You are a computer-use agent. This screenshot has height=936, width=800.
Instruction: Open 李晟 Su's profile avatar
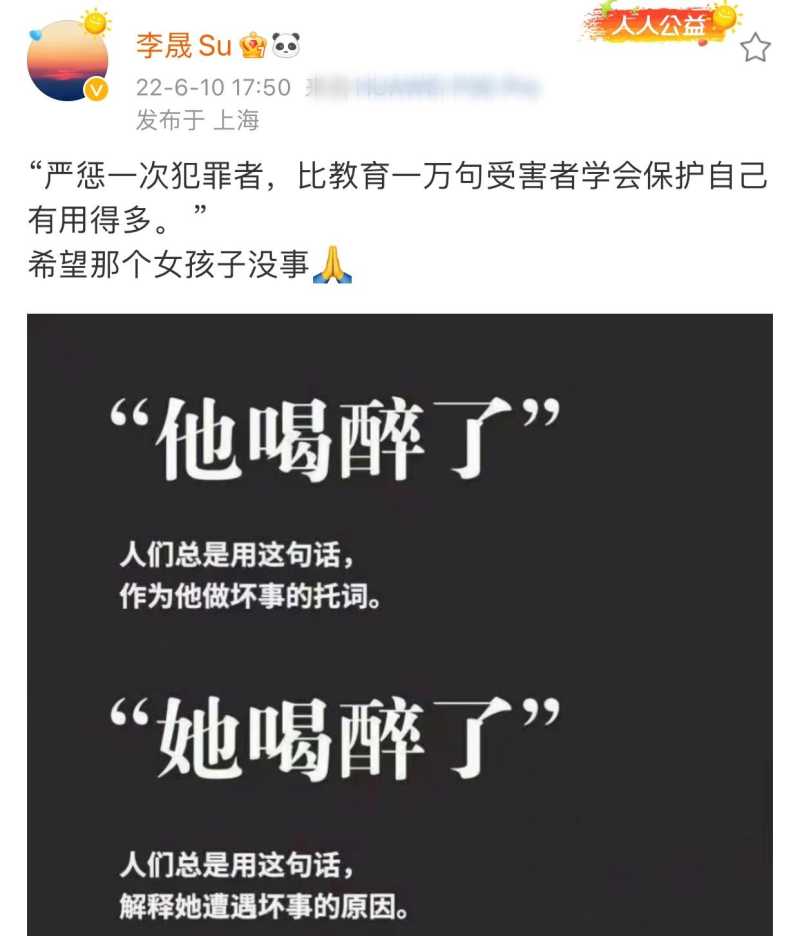pyautogui.click(x=67, y=62)
